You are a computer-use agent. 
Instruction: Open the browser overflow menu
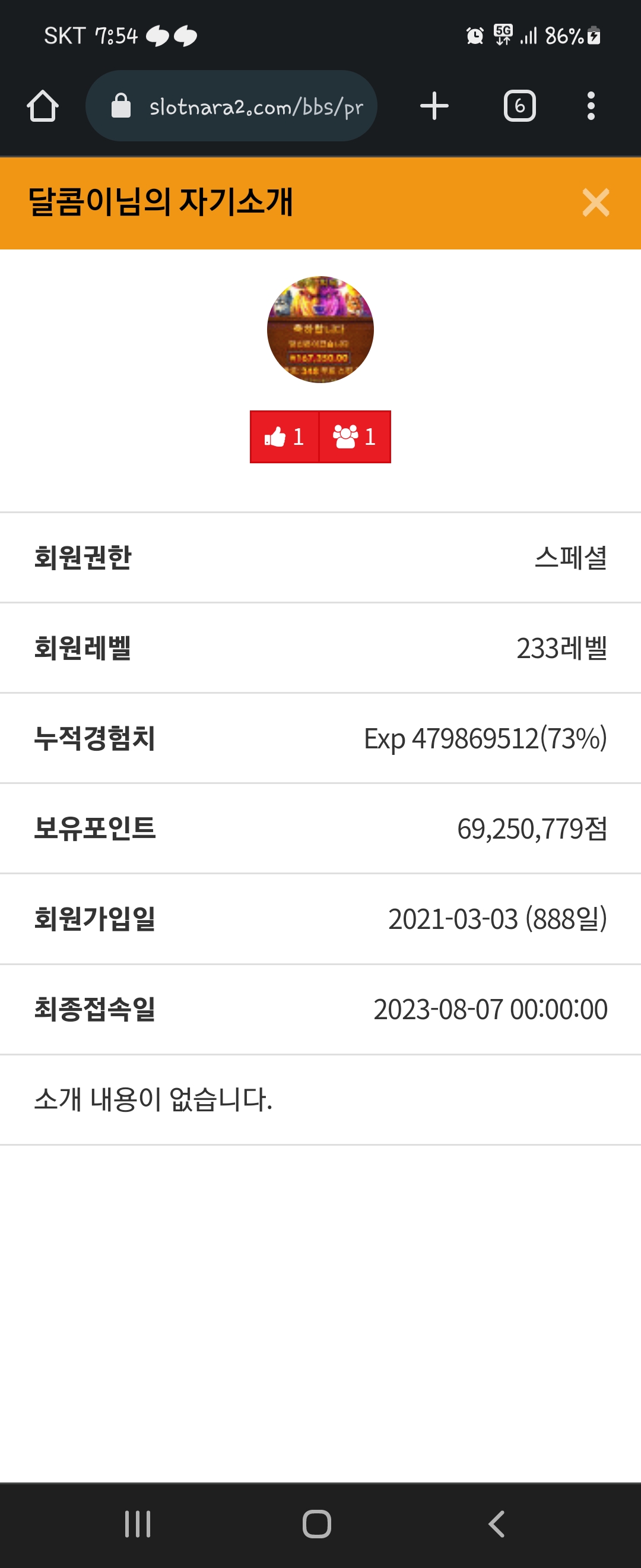coord(591,106)
